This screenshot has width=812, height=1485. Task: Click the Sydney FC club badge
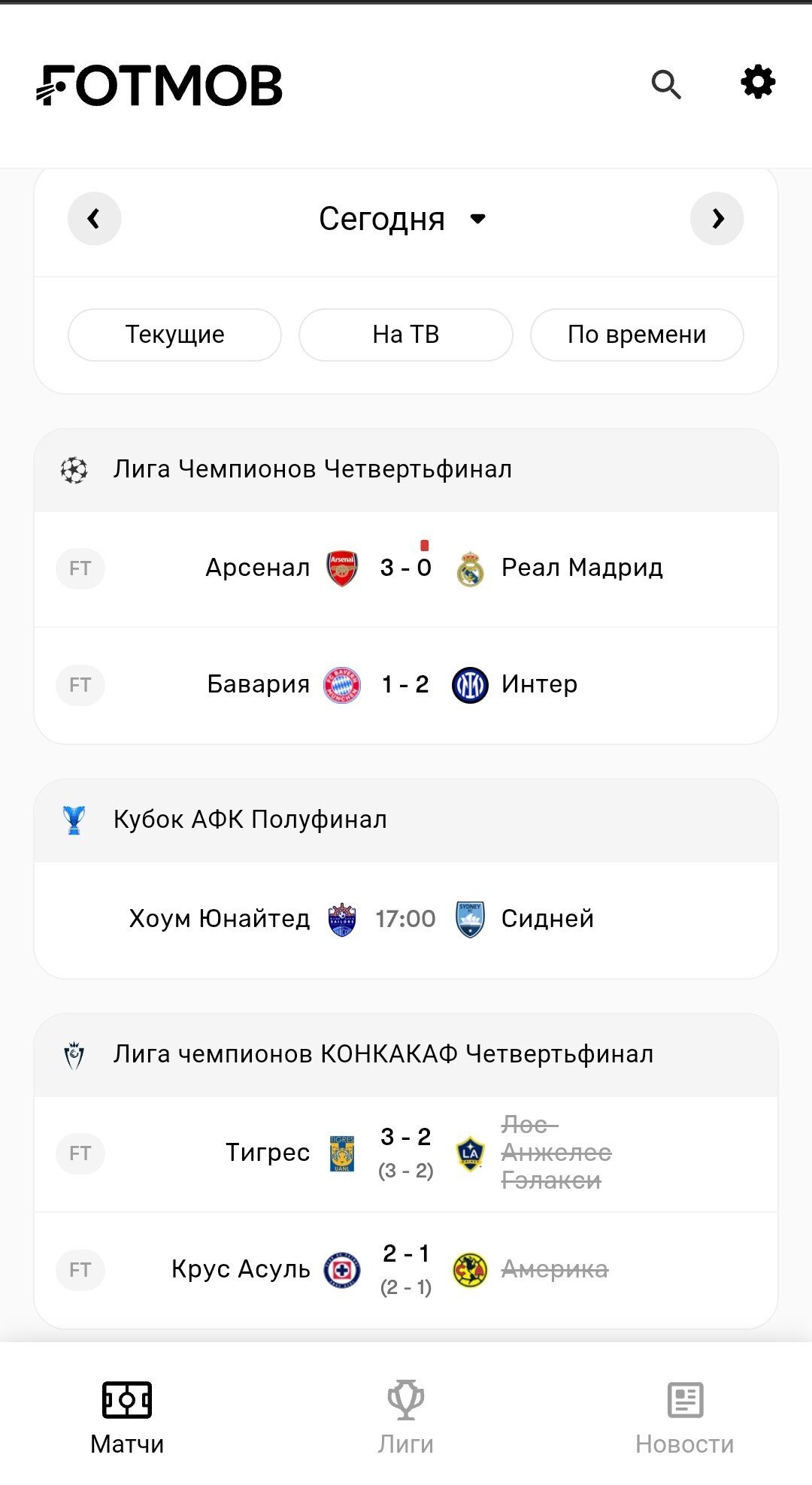[x=468, y=918]
